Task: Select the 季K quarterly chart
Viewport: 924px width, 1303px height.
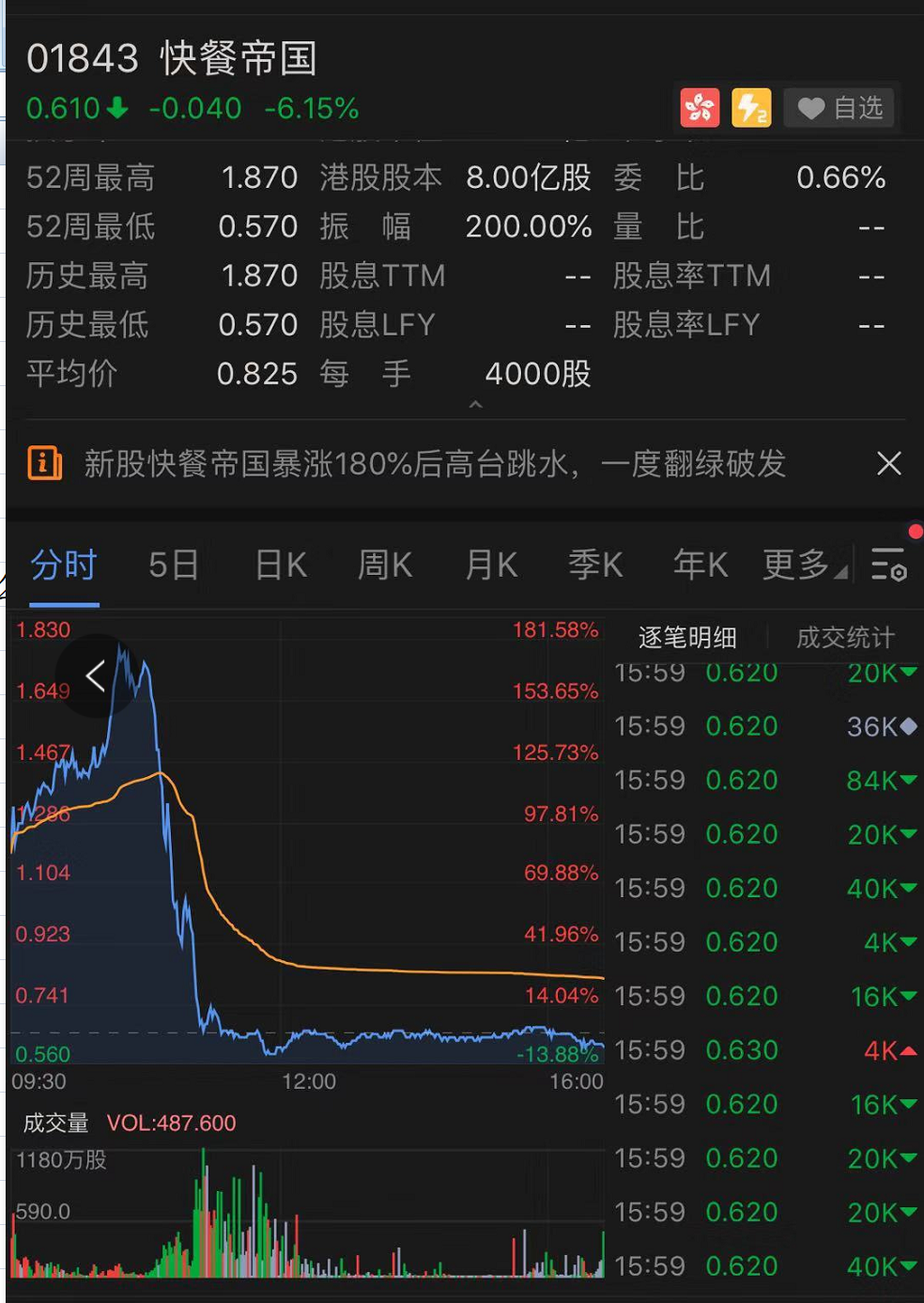Action: coord(595,566)
